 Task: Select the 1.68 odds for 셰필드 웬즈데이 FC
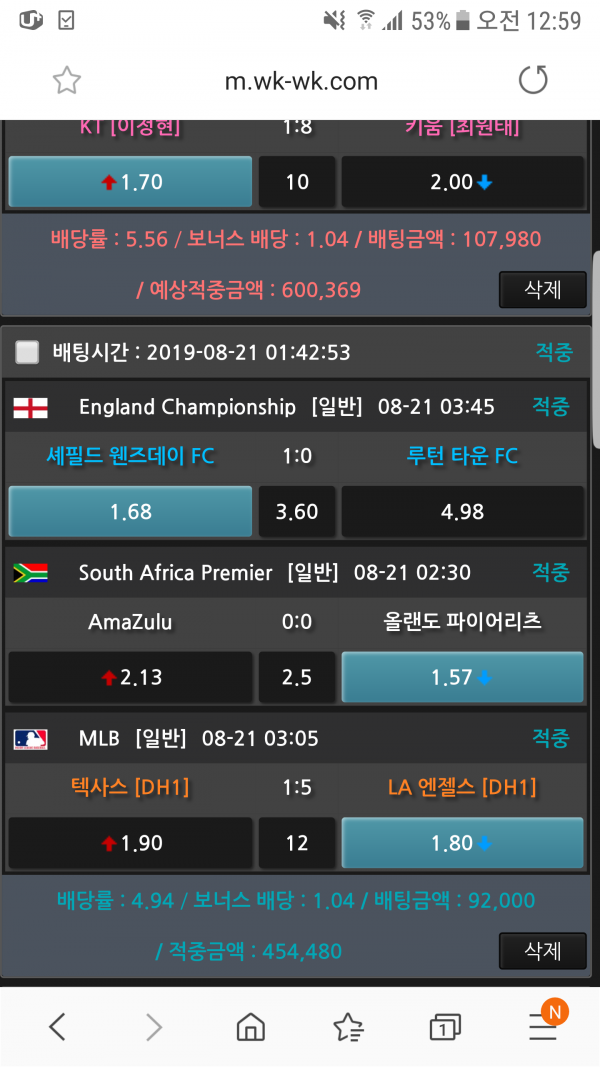(130, 512)
